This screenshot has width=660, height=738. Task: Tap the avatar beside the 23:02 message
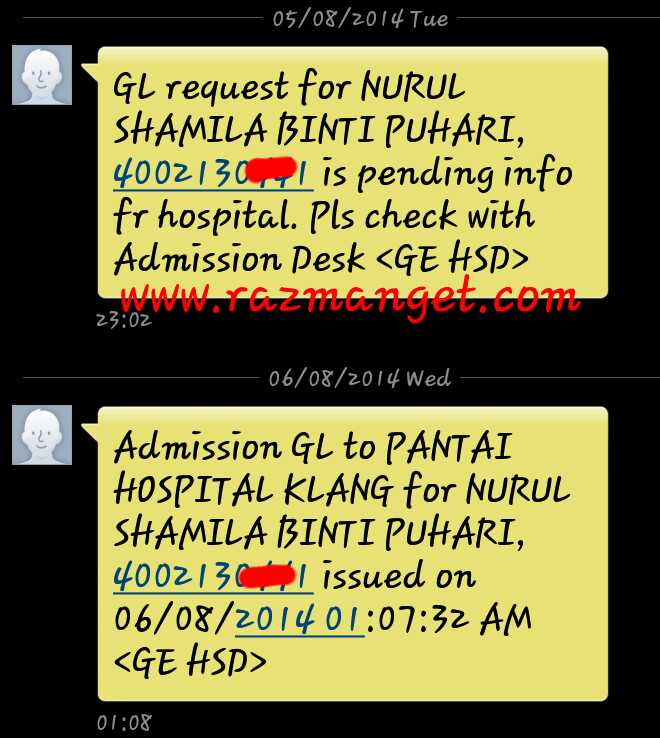click(x=42, y=74)
